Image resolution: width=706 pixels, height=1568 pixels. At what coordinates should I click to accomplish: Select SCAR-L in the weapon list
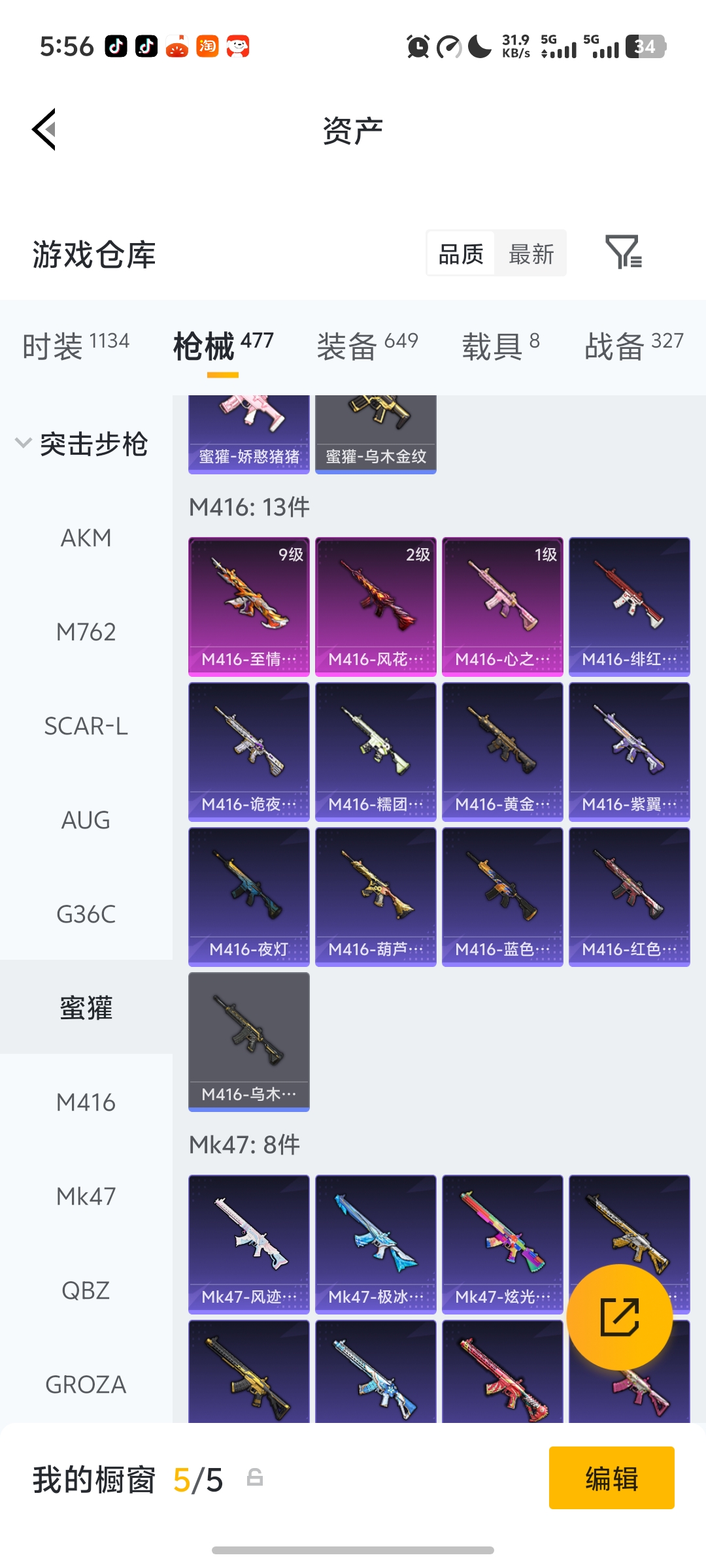tap(86, 727)
